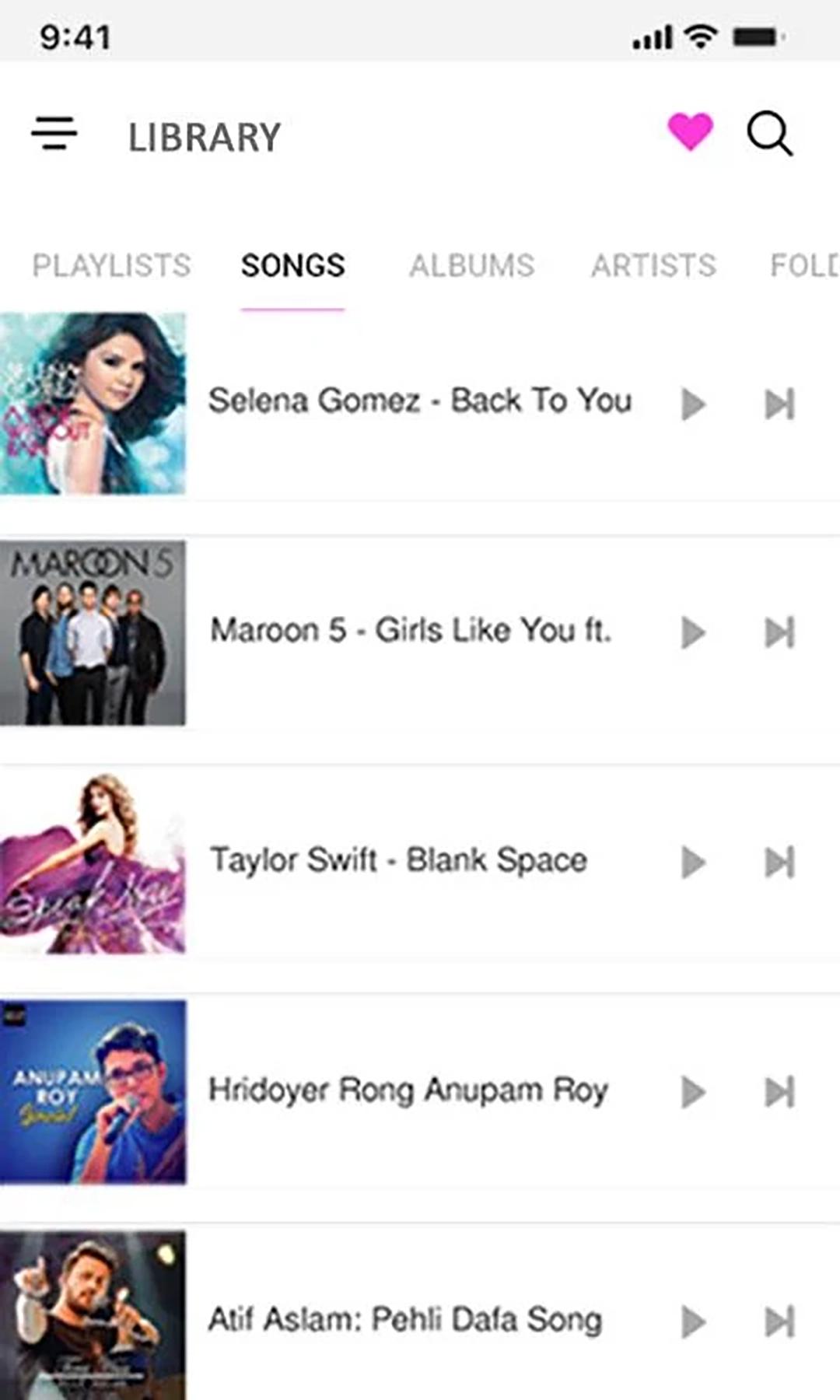Open the Selena Gomez album art thumbnail
Screen dimensions: 840x1400
[x=93, y=403]
